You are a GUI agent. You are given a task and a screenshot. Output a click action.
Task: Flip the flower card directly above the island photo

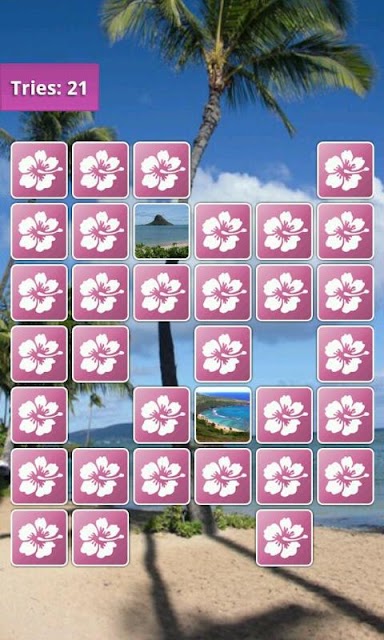pos(162,170)
